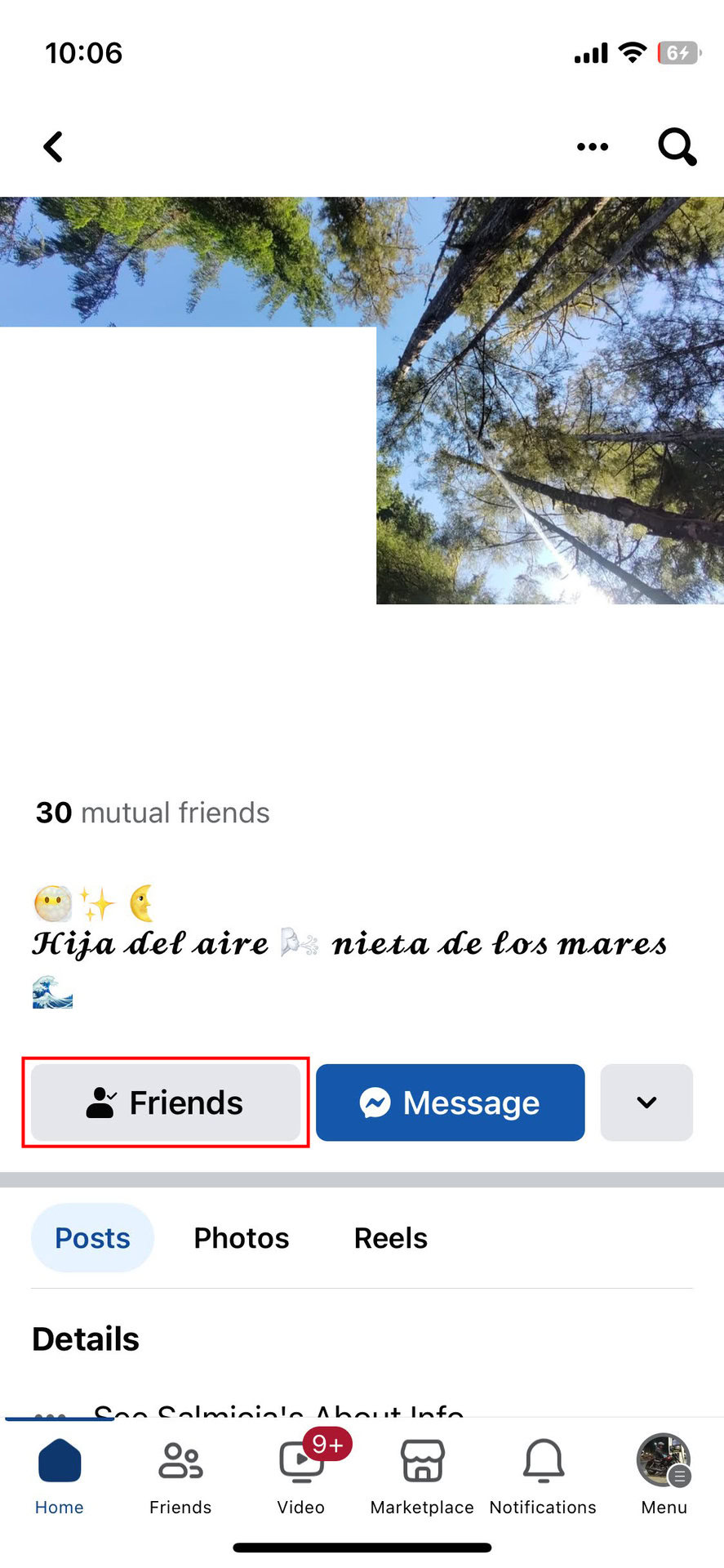
Task: Open the Video tab with 9+ badge
Action: click(301, 1475)
